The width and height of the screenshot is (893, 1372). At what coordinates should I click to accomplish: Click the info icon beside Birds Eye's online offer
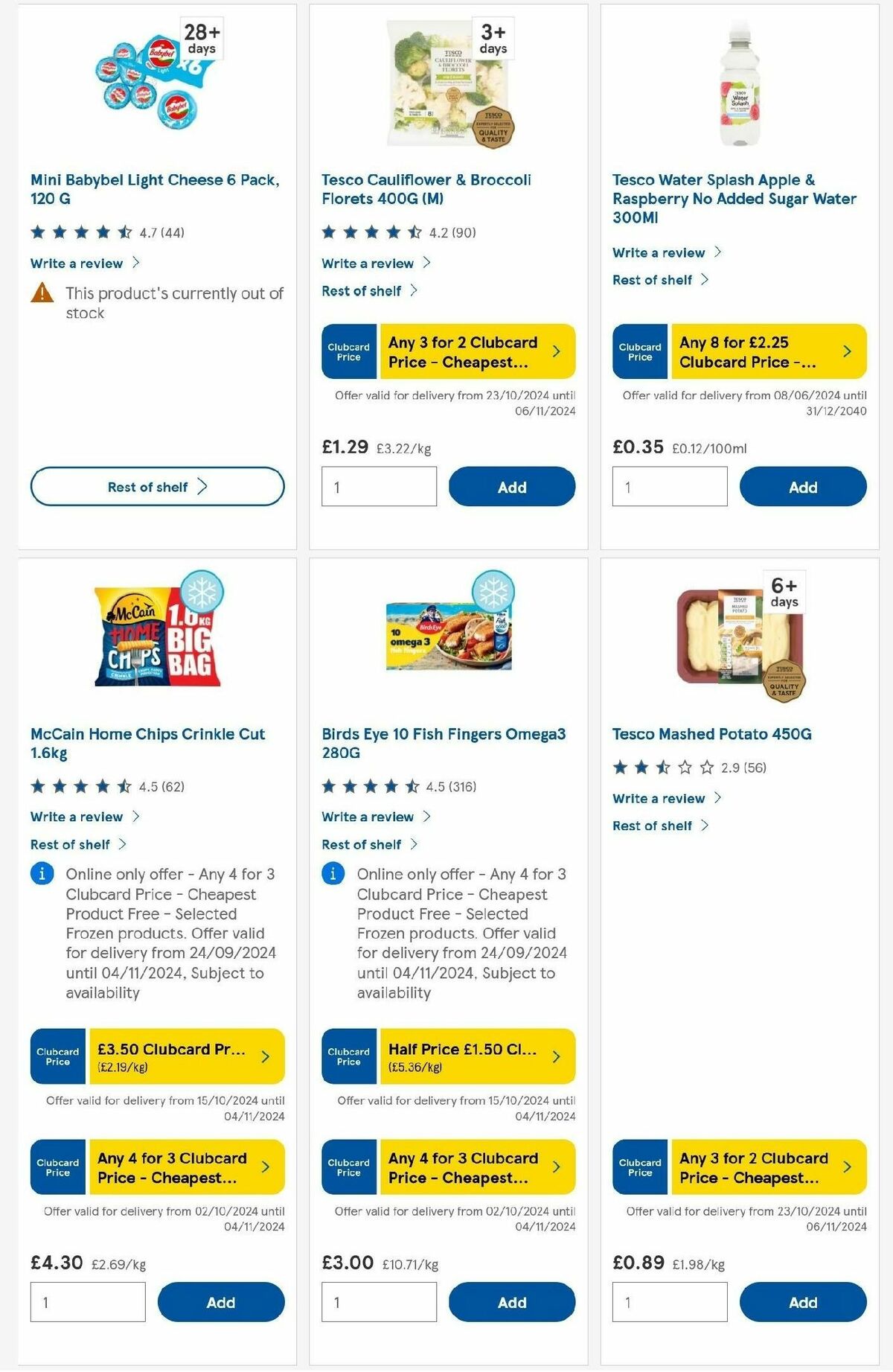(x=332, y=873)
